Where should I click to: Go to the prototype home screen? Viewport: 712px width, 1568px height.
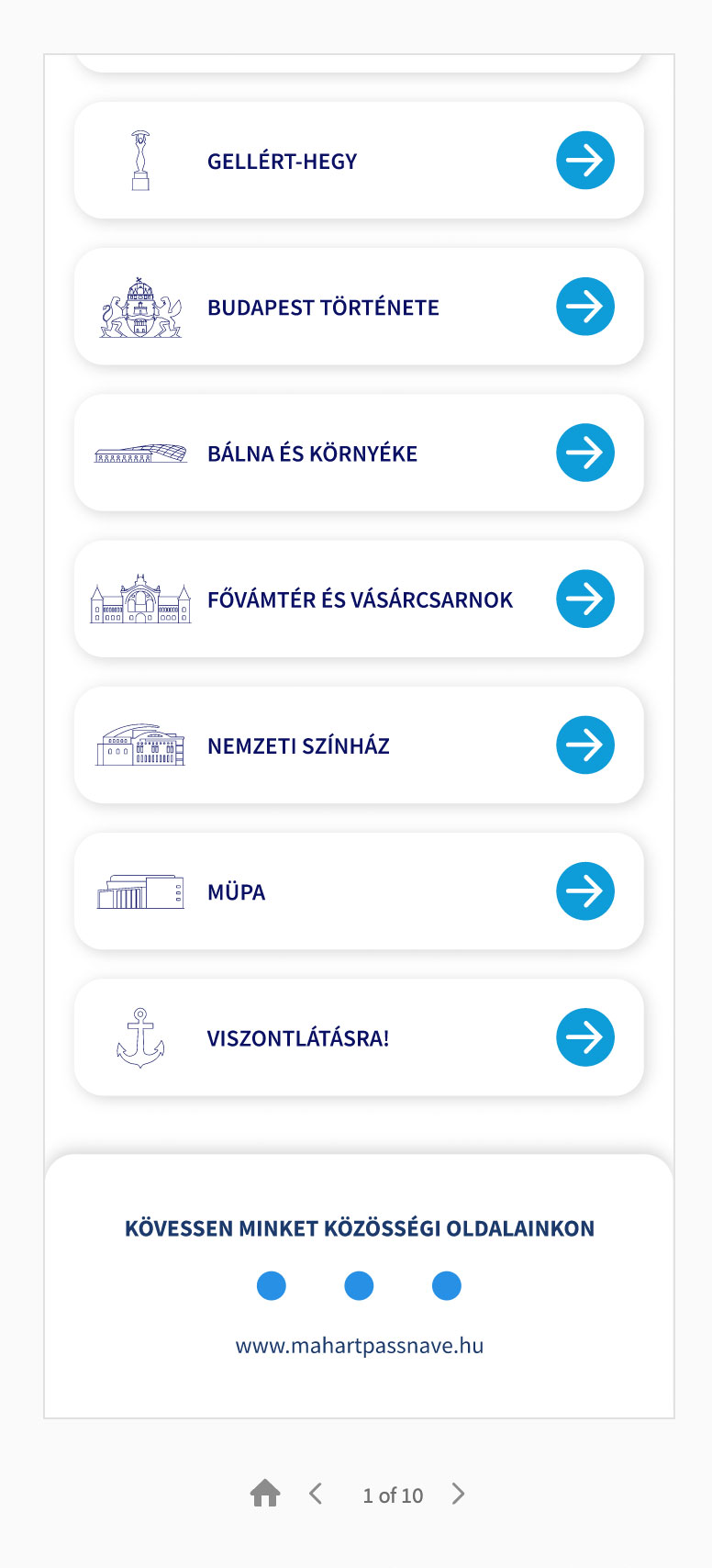pos(265,1494)
